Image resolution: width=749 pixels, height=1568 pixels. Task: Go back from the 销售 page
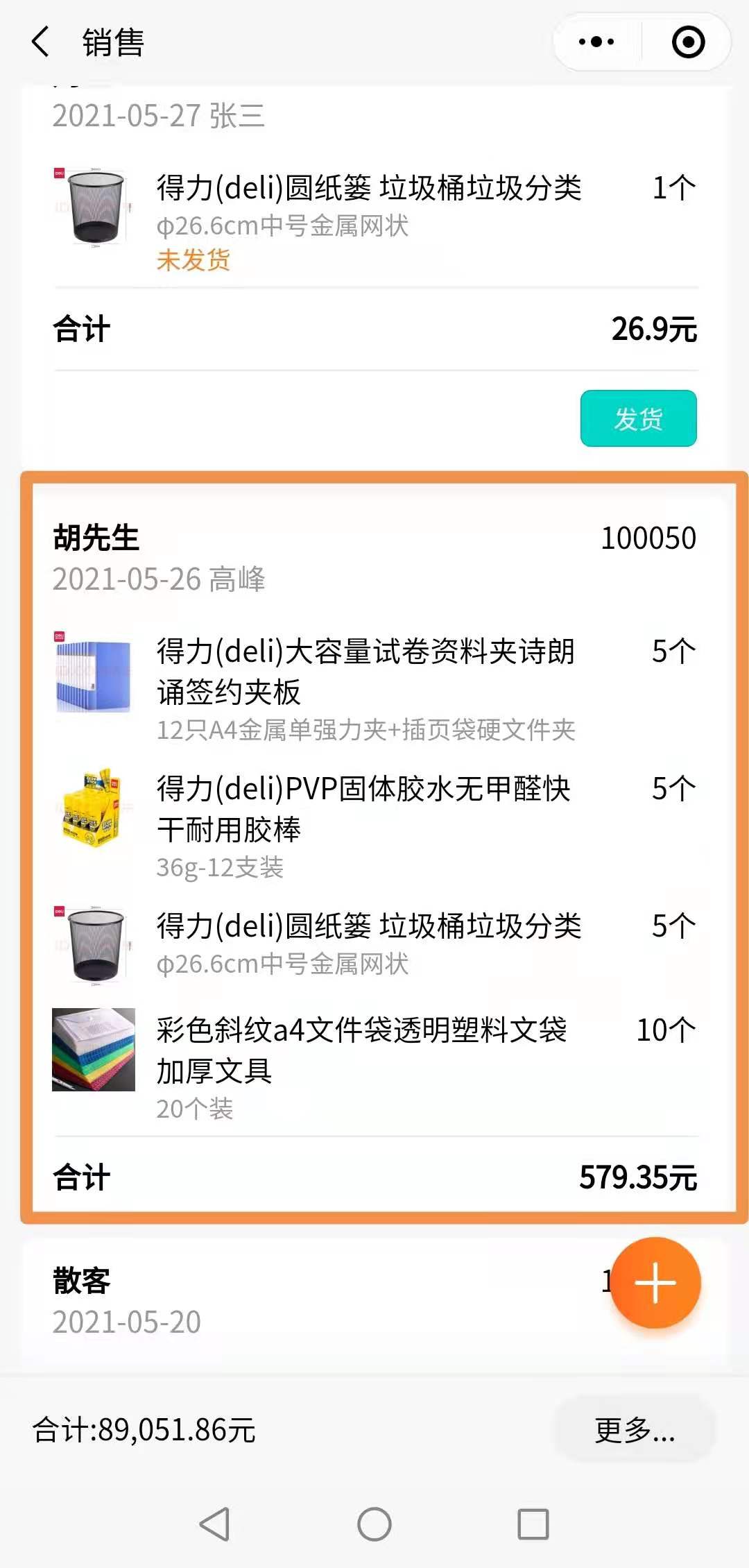click(x=42, y=42)
